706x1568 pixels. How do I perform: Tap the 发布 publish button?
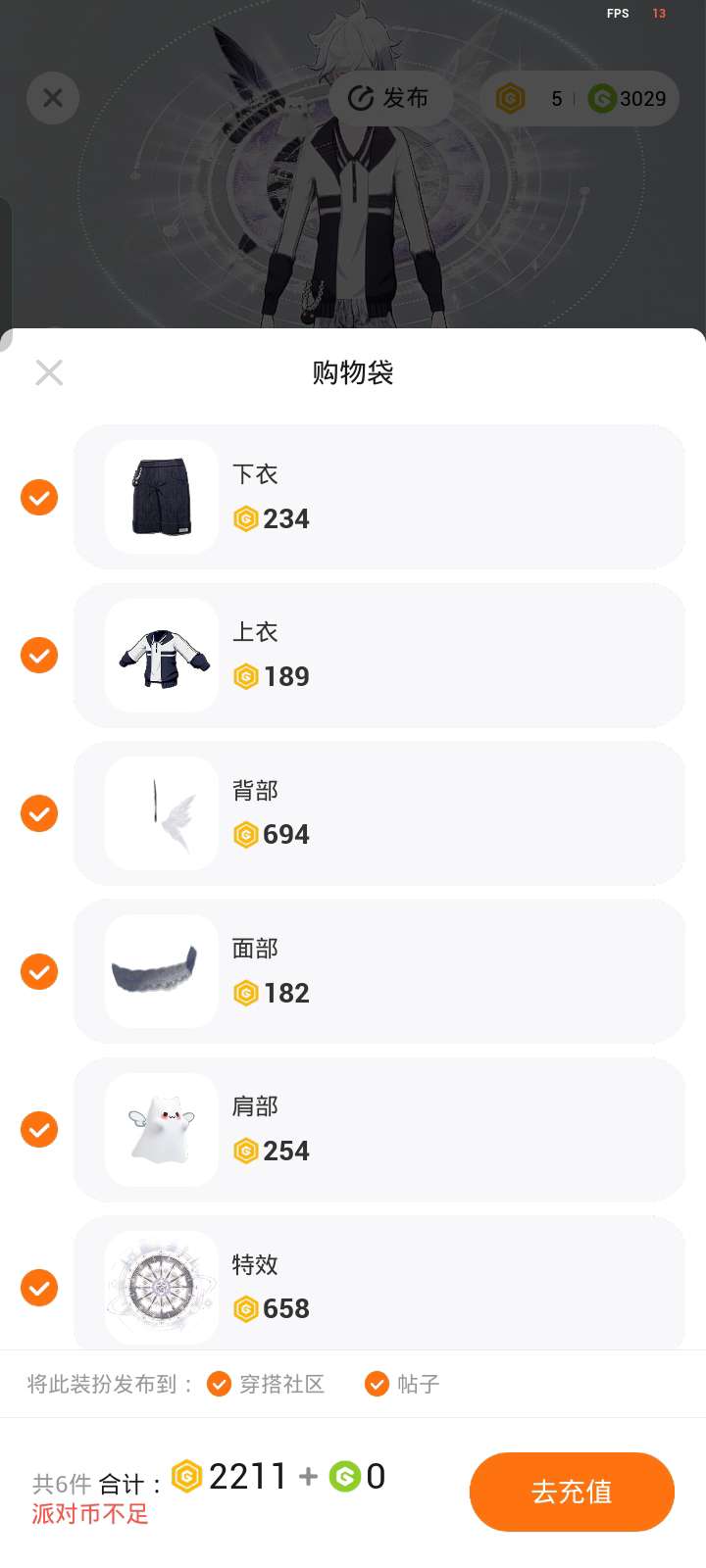pos(390,98)
